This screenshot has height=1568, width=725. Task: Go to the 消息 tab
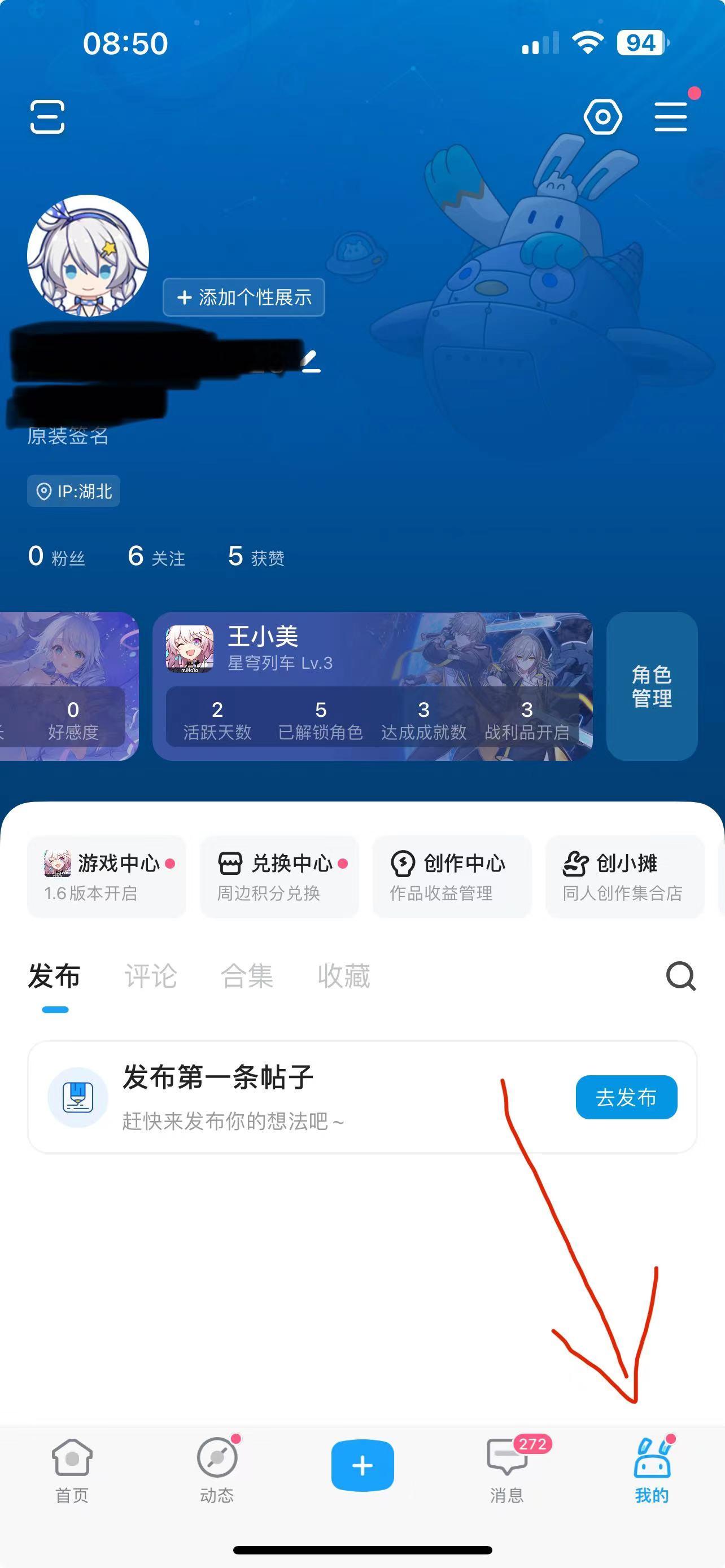pyautogui.click(x=506, y=1468)
